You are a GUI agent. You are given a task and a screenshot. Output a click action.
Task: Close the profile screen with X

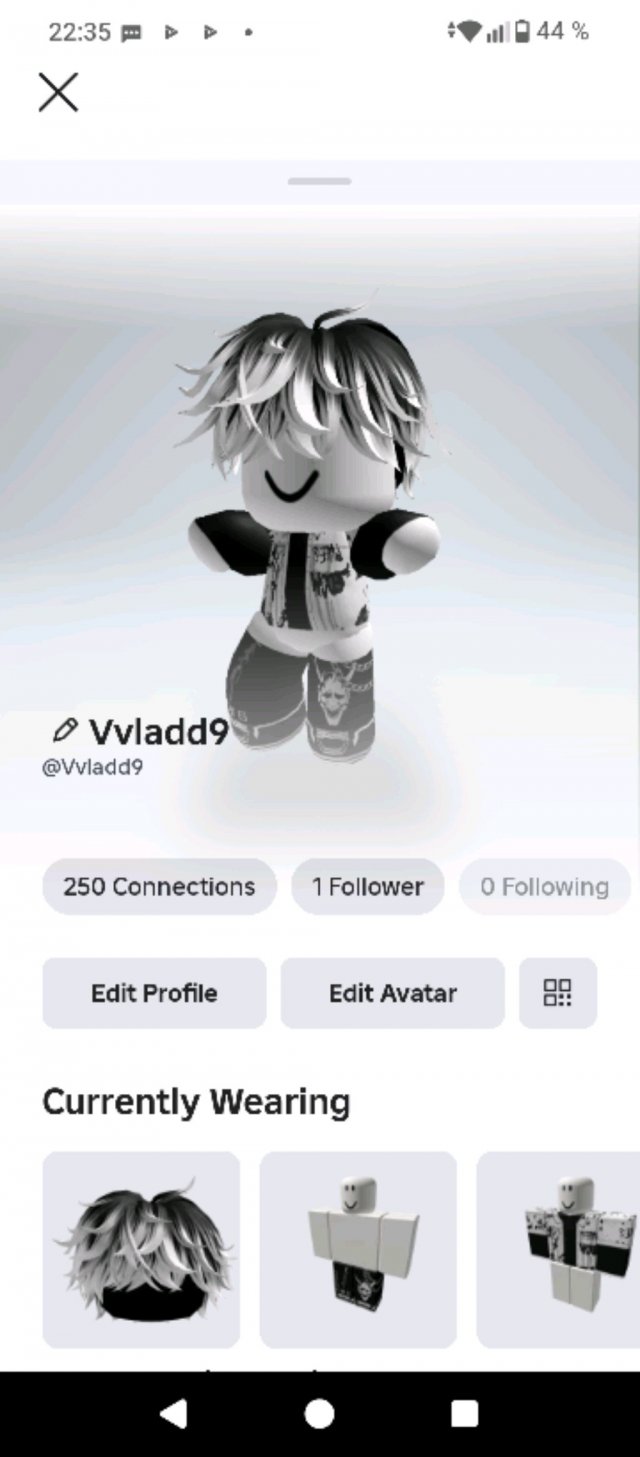click(x=58, y=93)
